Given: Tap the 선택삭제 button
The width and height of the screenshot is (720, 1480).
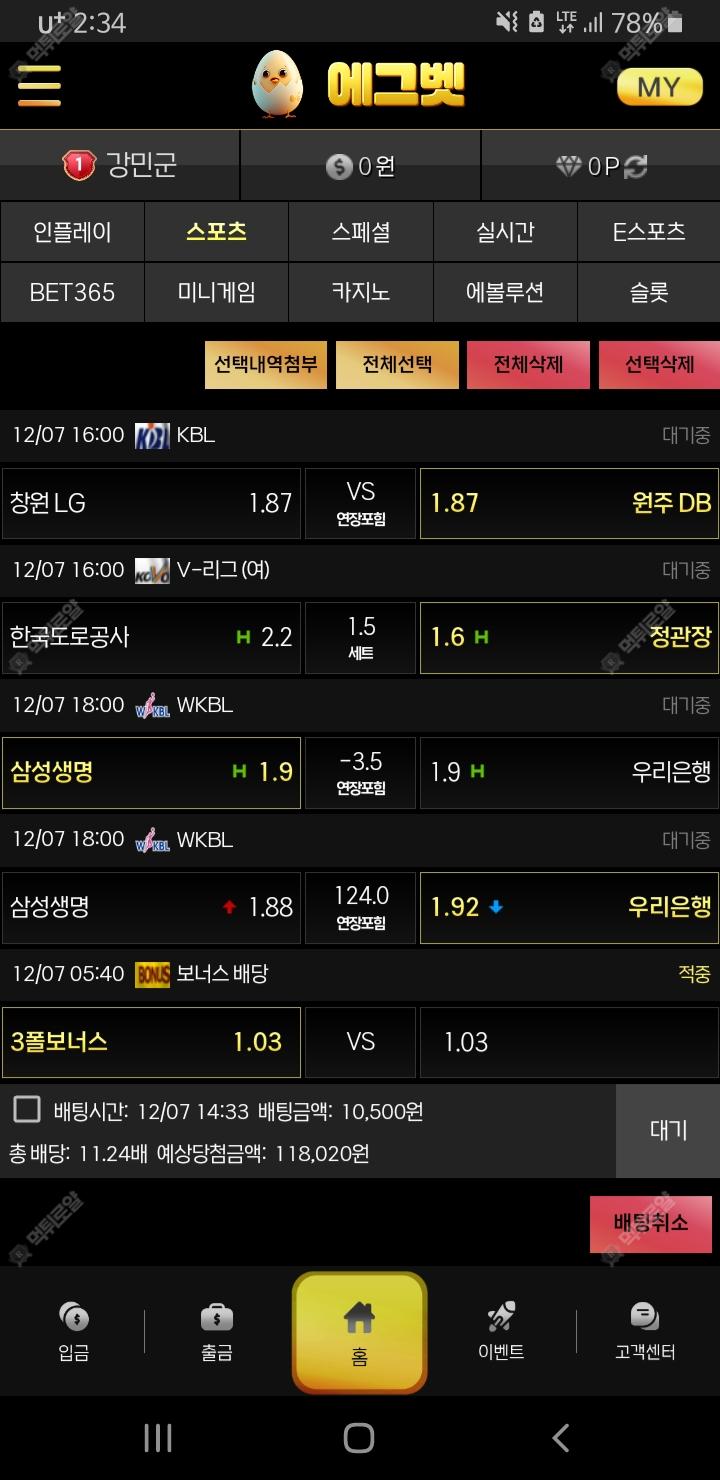Looking at the screenshot, I should pyautogui.click(x=659, y=365).
